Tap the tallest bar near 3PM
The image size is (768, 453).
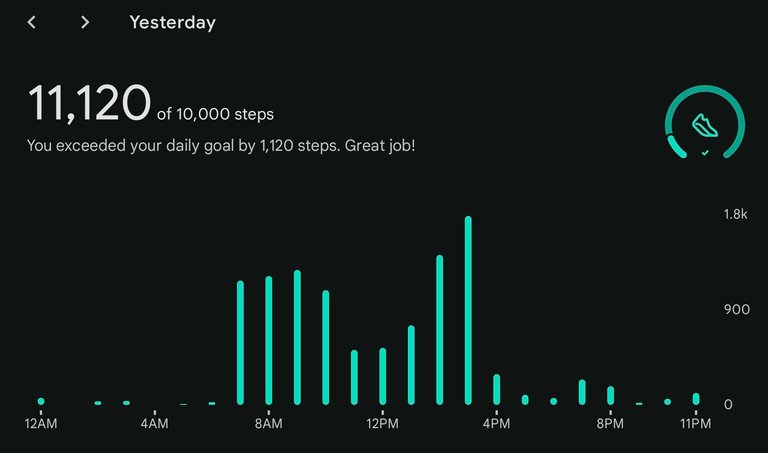[468, 310]
